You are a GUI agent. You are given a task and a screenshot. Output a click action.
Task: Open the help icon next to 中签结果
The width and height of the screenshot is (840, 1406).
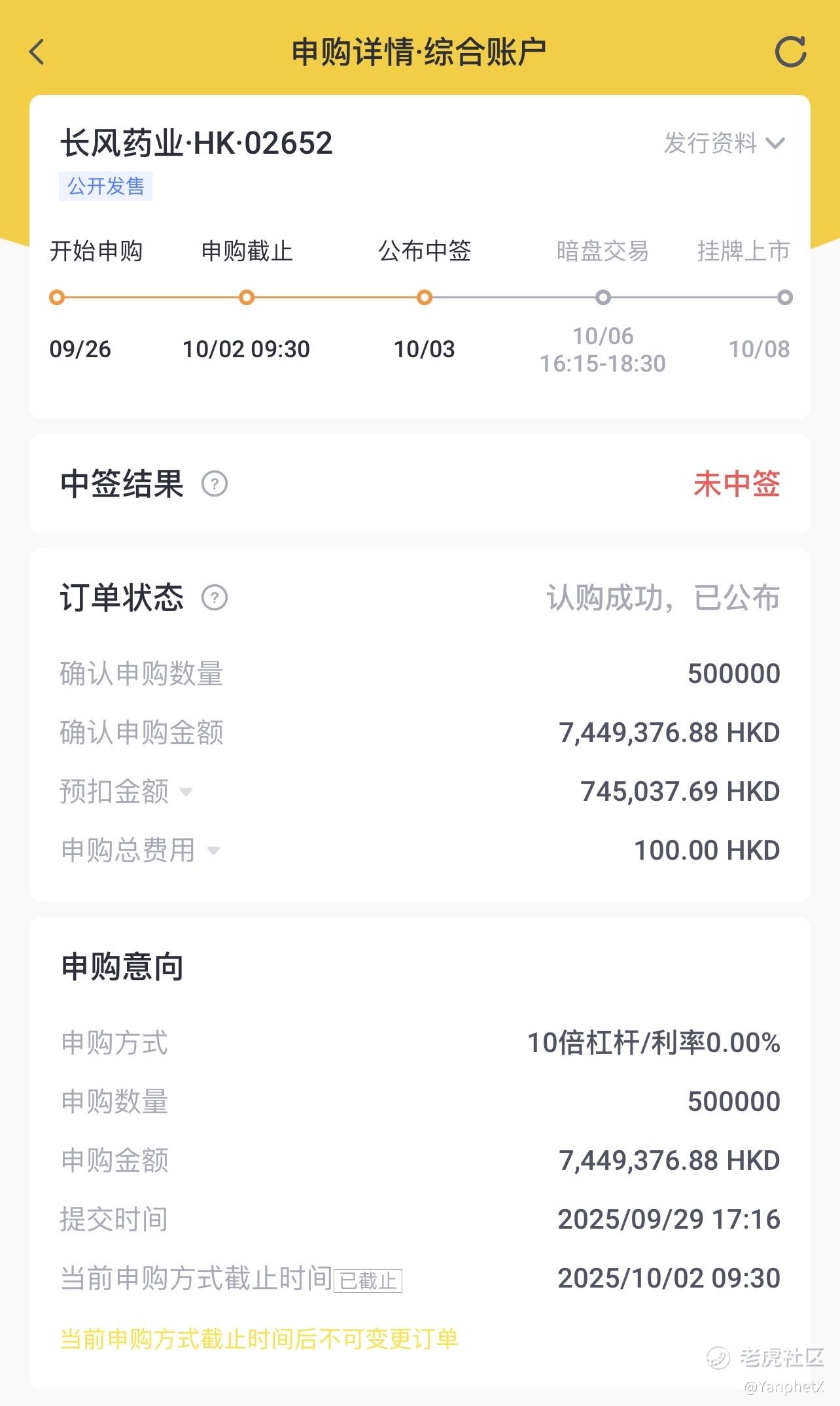(215, 484)
